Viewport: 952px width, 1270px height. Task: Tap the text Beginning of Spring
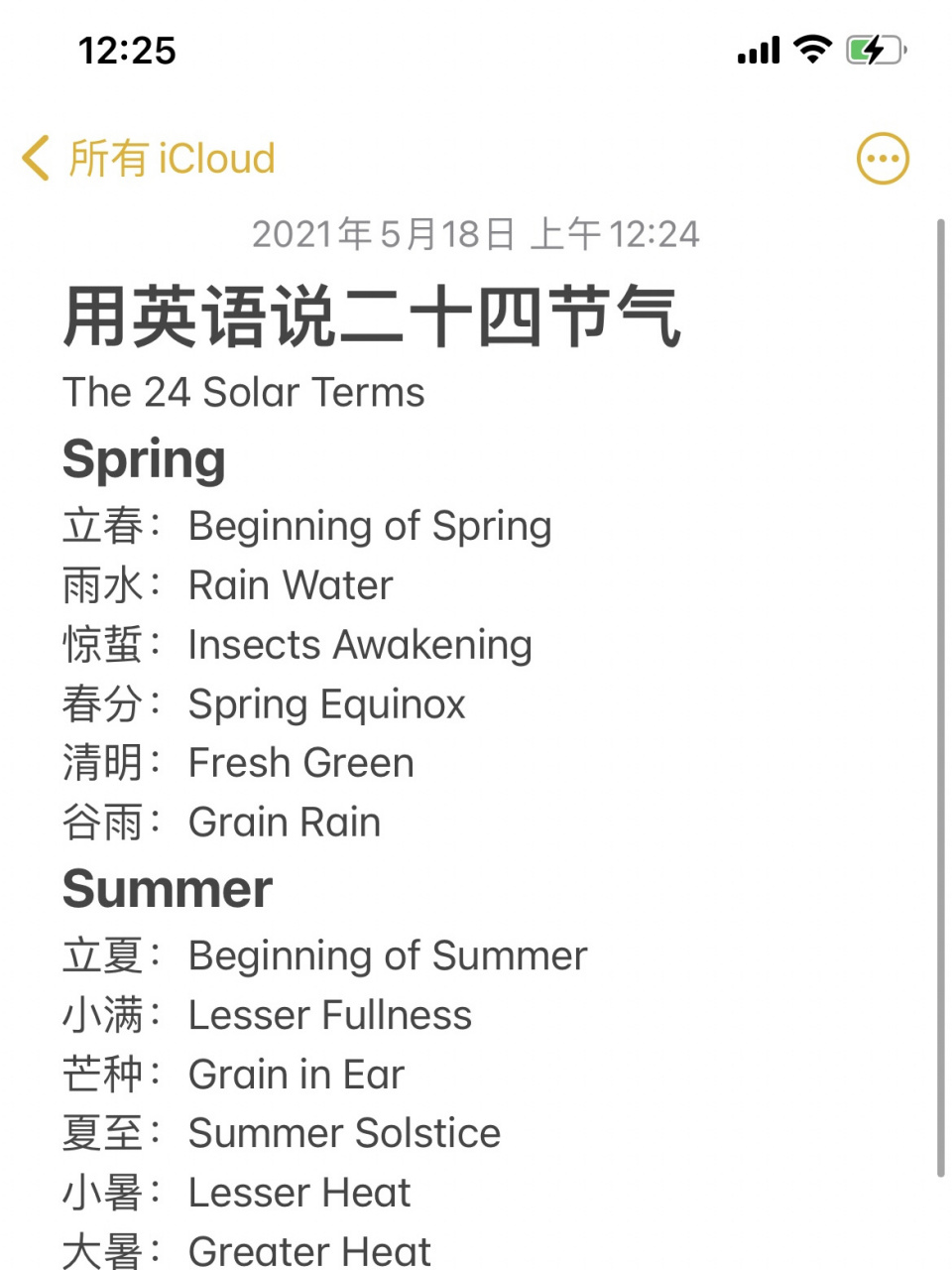pyautogui.click(x=369, y=526)
